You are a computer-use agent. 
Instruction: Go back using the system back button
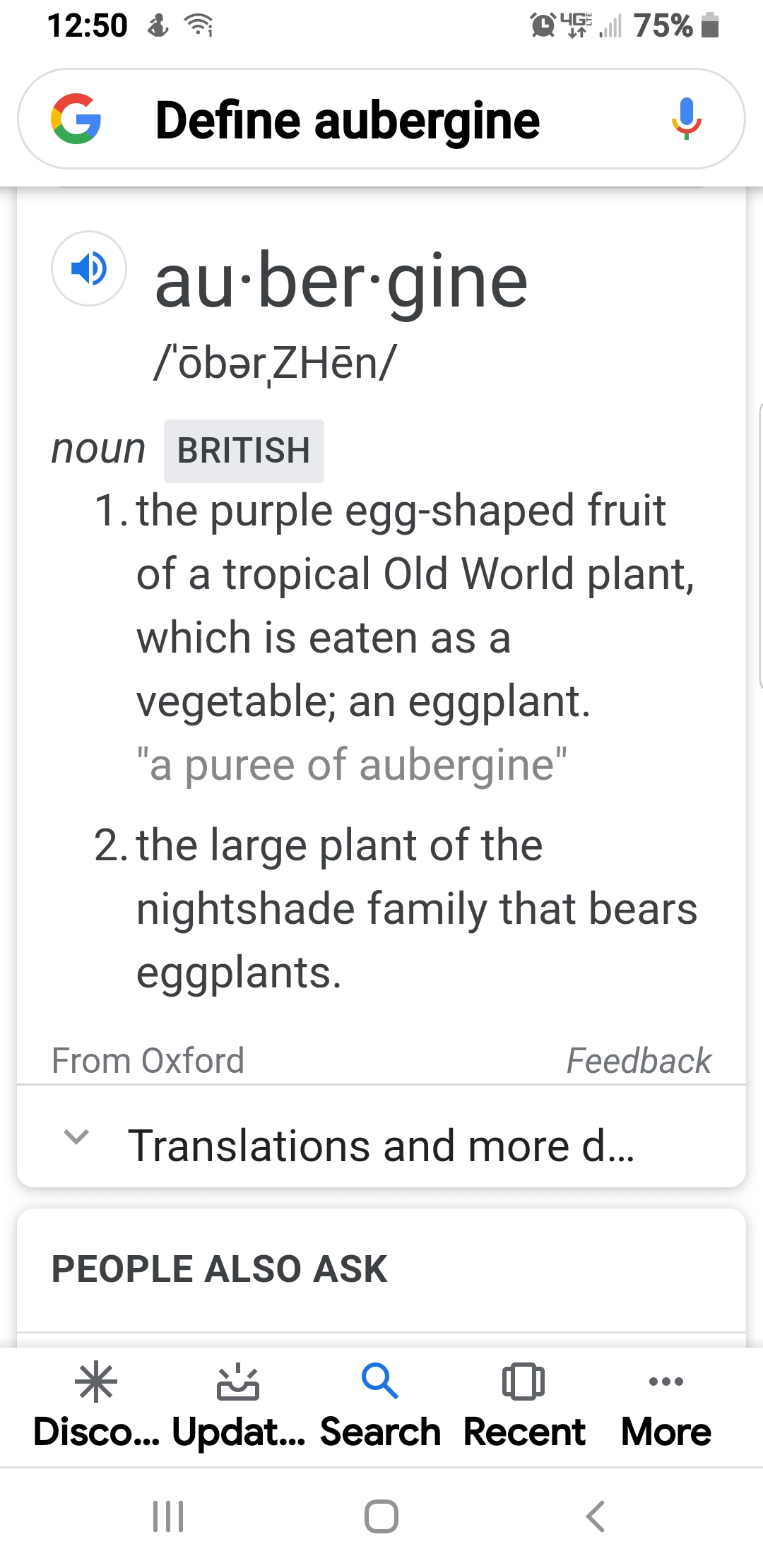[x=596, y=1516]
